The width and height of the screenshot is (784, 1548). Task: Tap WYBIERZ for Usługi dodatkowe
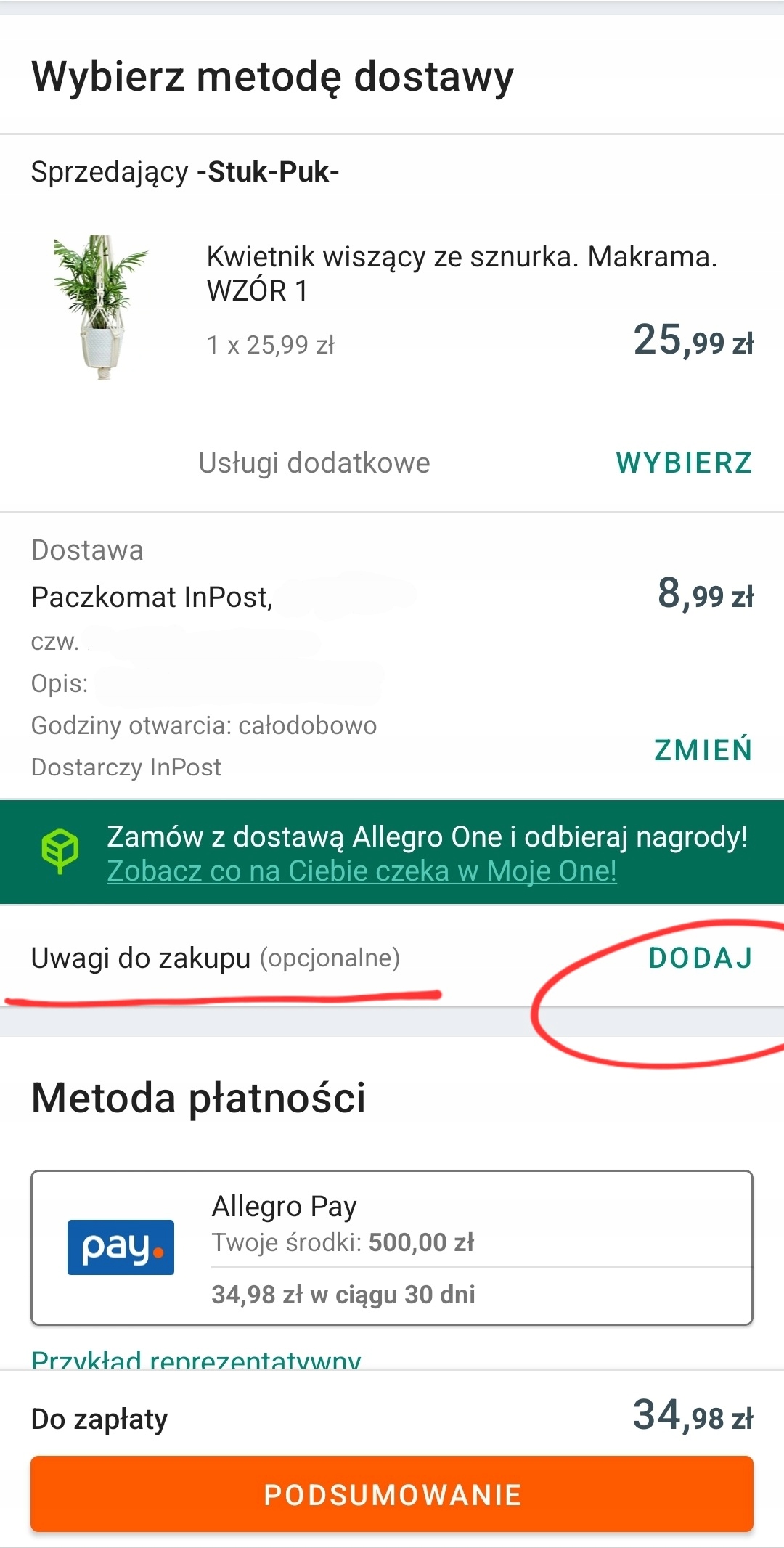pyautogui.click(x=684, y=463)
